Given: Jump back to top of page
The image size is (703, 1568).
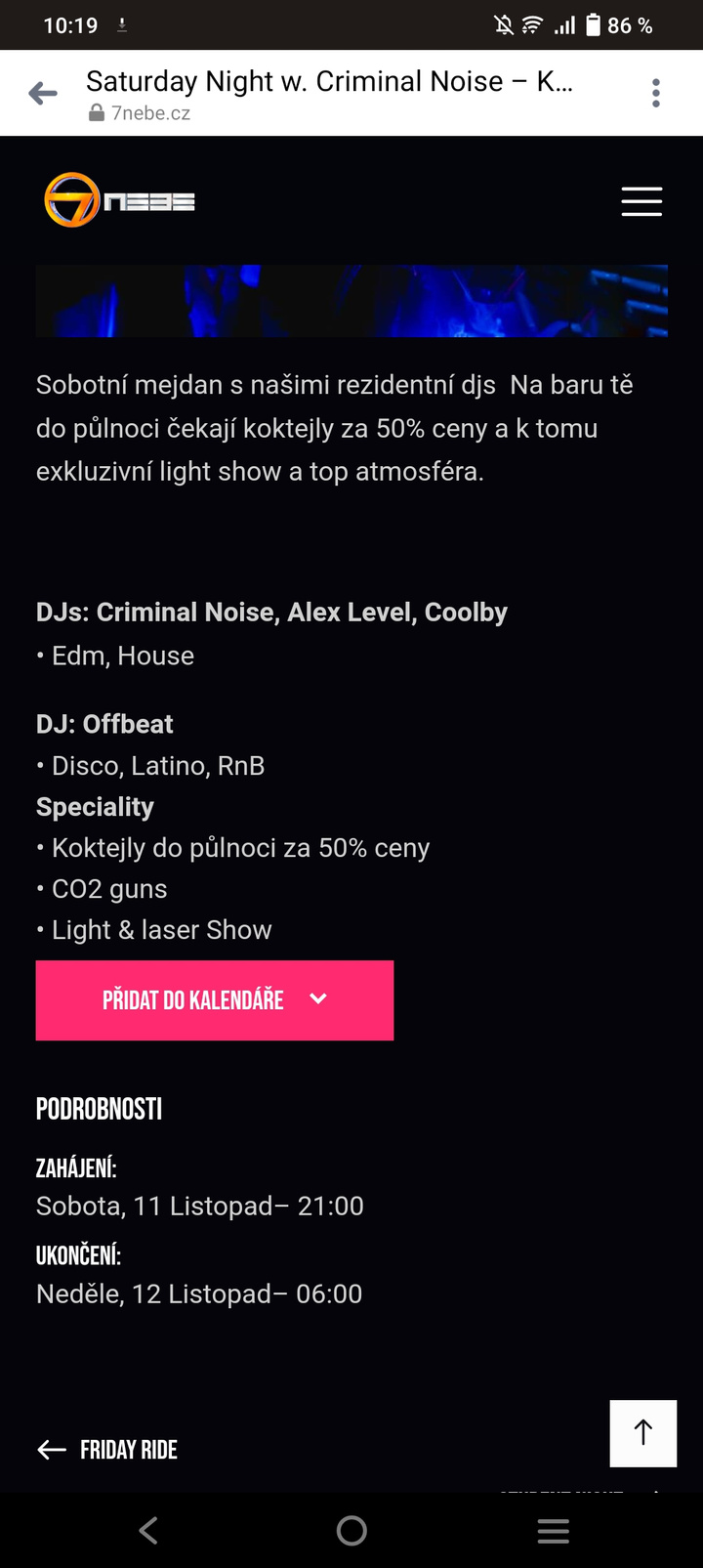Looking at the screenshot, I should pos(642,1433).
